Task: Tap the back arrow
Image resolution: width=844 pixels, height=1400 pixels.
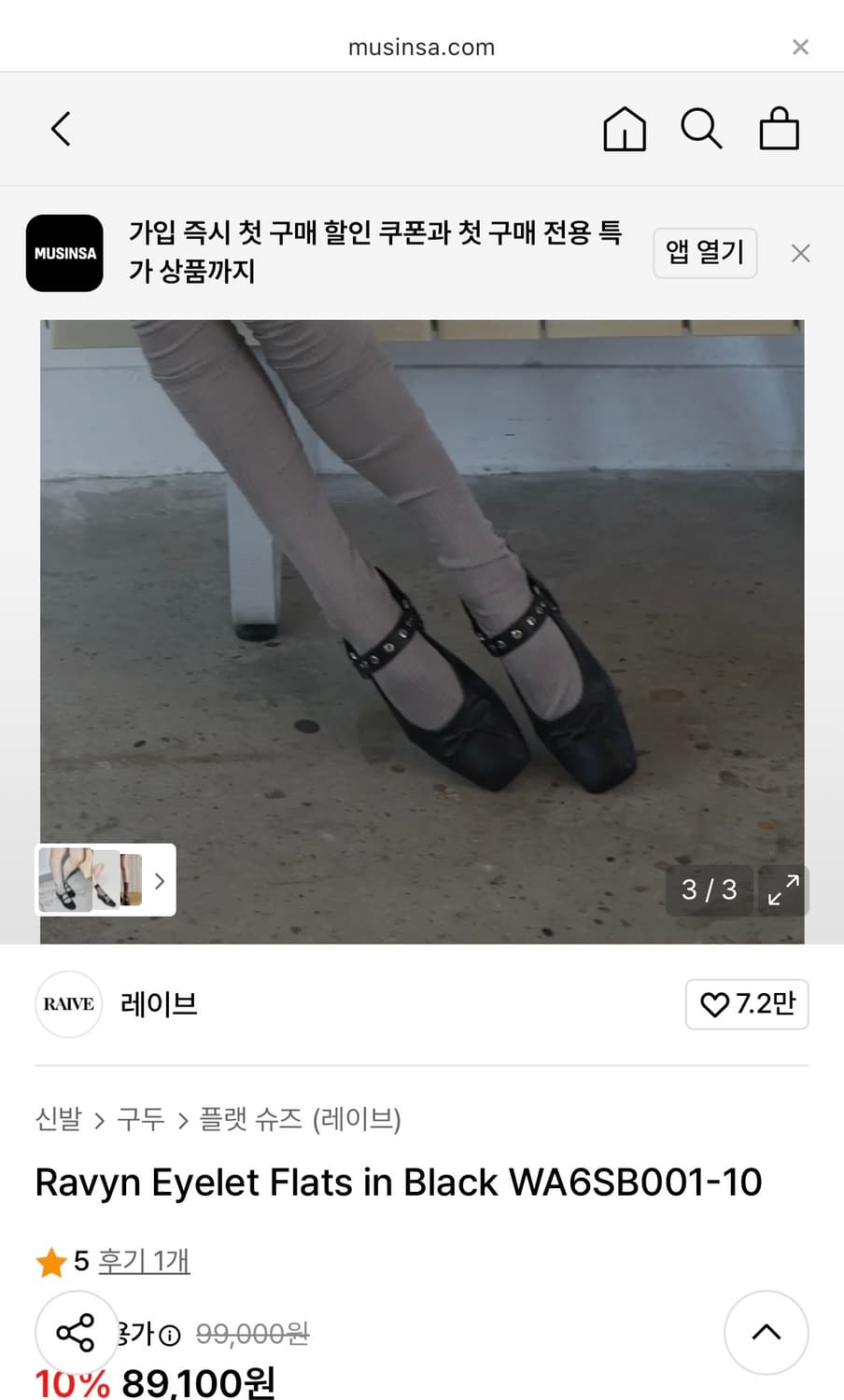Action: tap(61, 129)
